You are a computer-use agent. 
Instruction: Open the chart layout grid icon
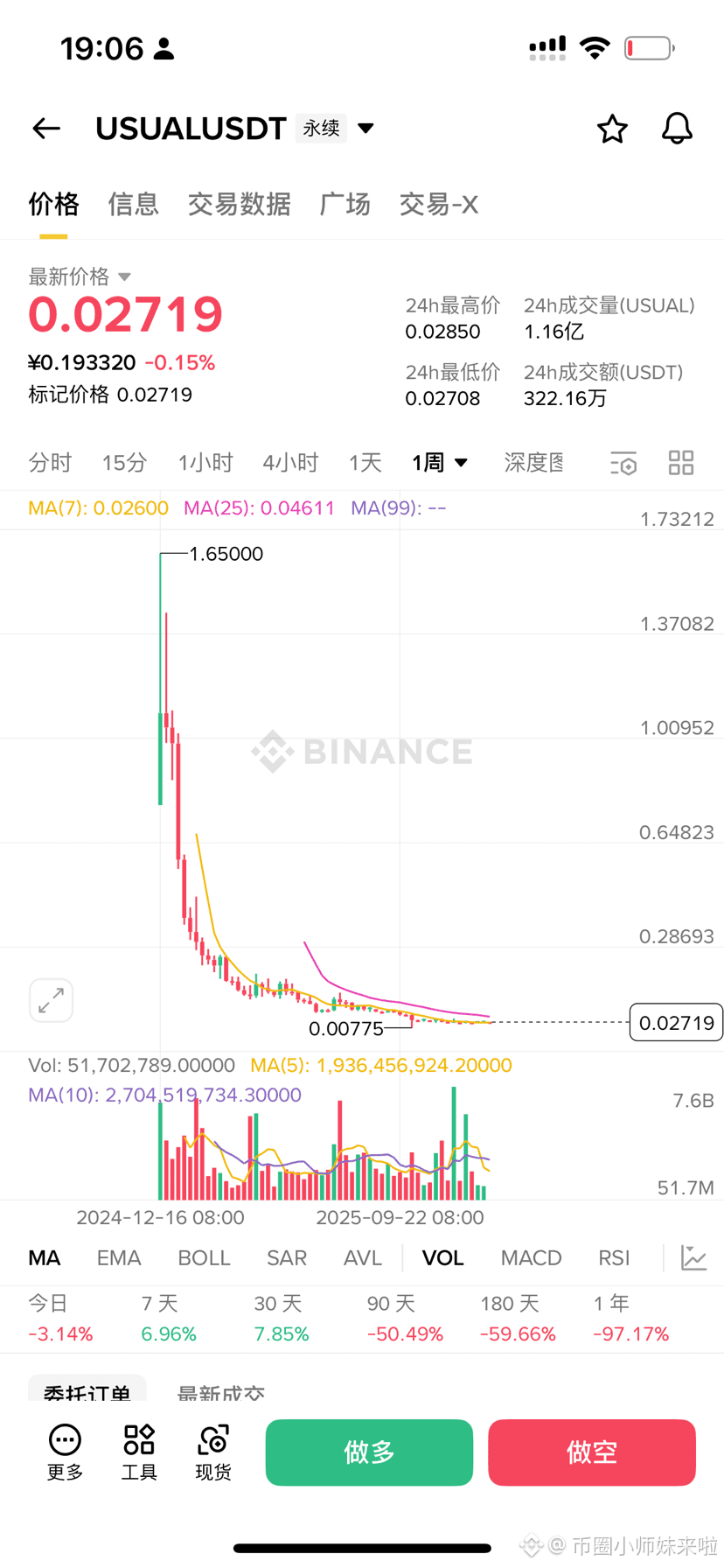(x=681, y=462)
